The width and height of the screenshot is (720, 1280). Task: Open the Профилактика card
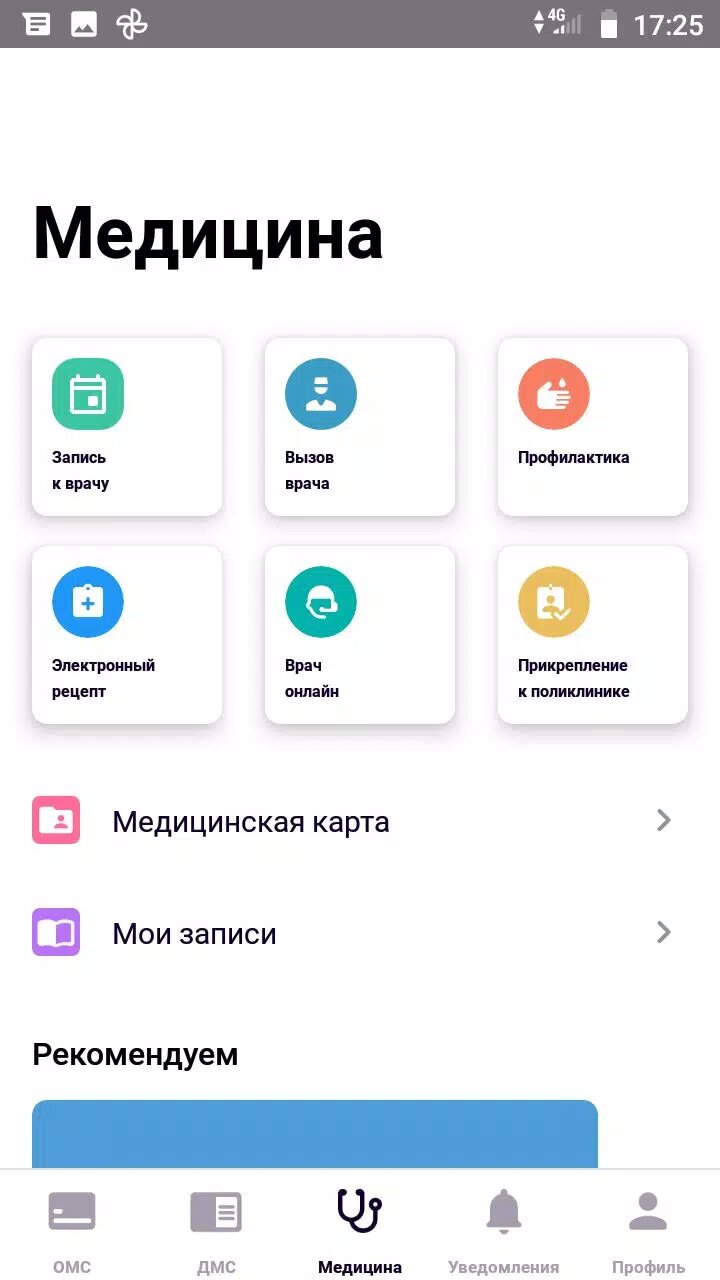(593, 427)
